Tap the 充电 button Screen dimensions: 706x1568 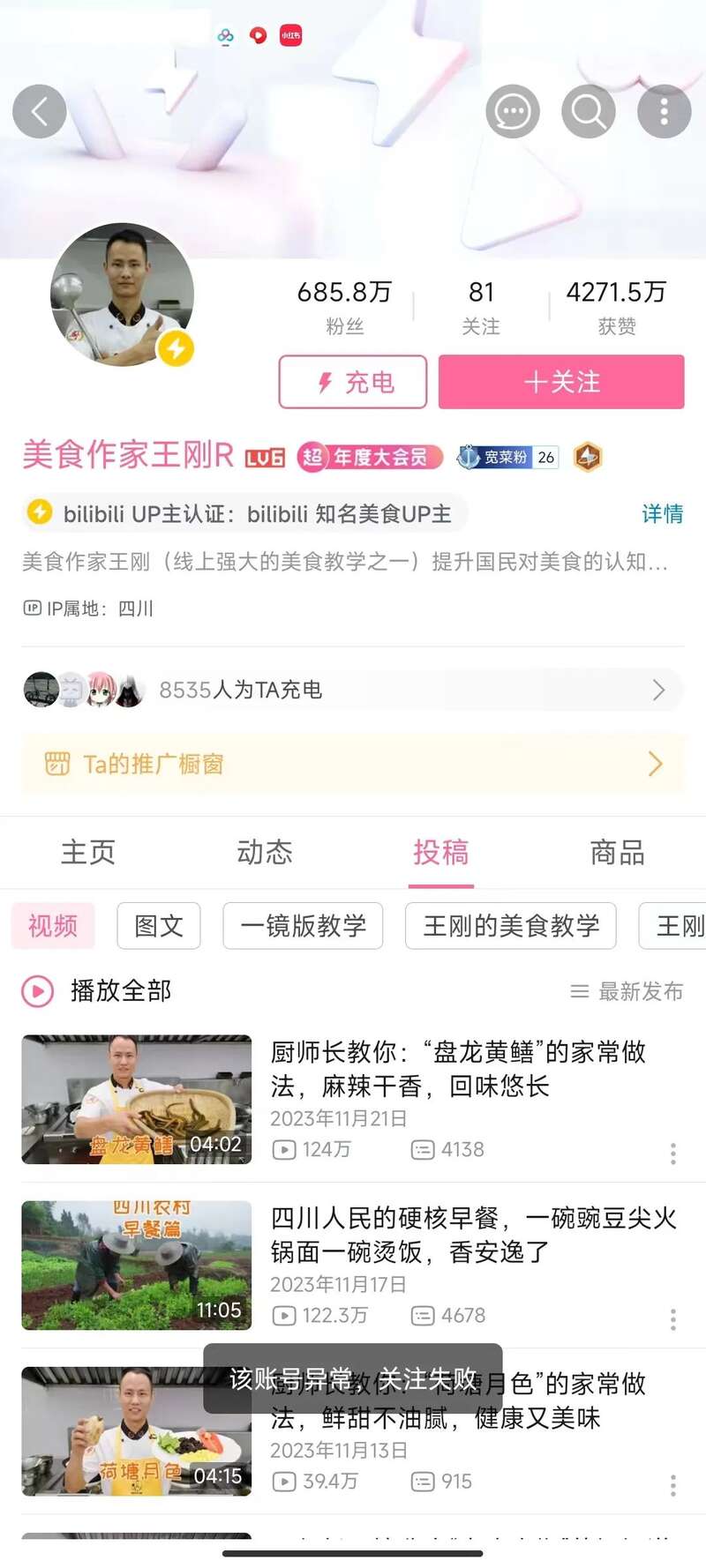[353, 382]
